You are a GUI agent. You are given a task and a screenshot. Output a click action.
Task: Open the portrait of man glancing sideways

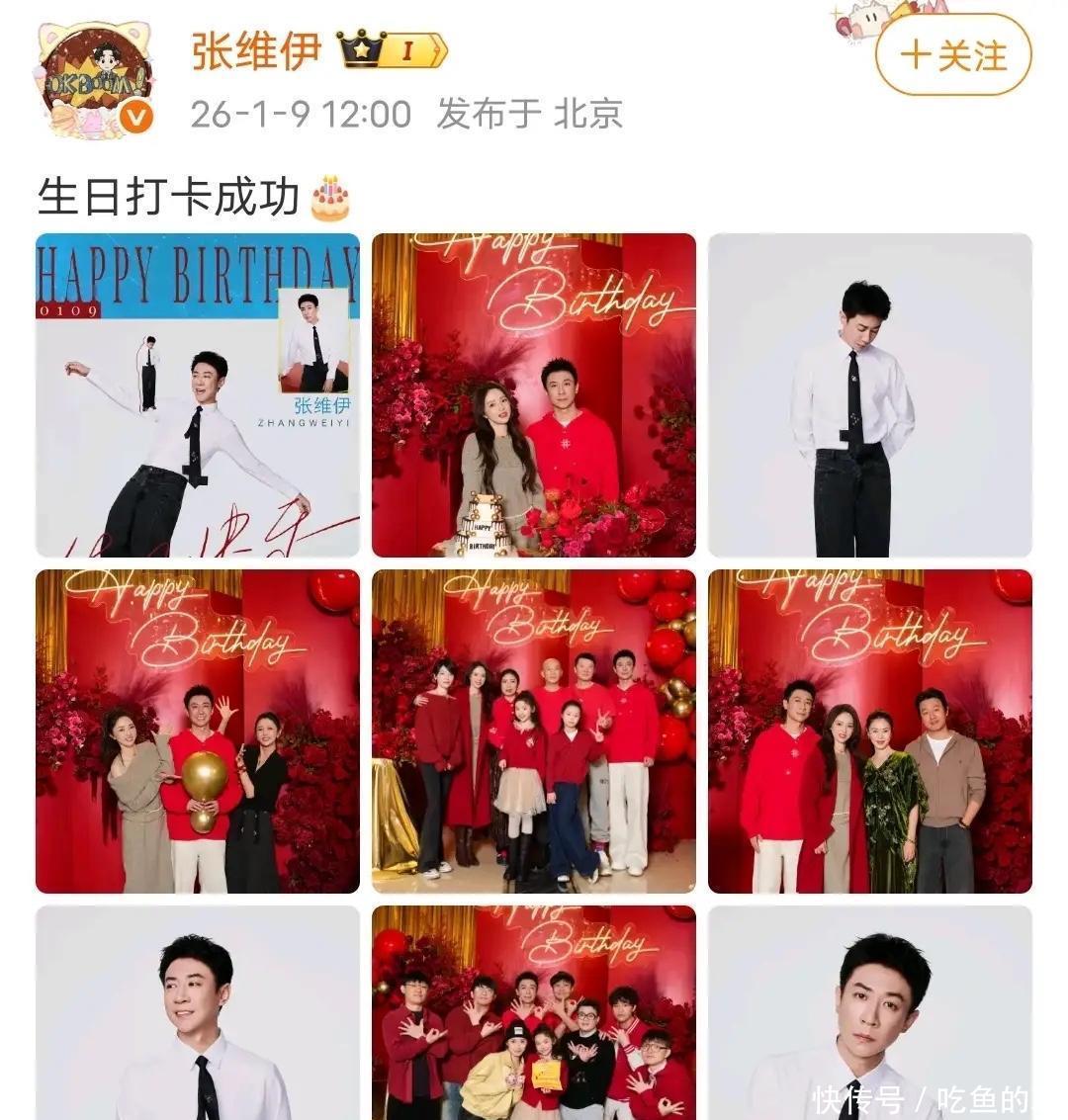click(198, 1013)
